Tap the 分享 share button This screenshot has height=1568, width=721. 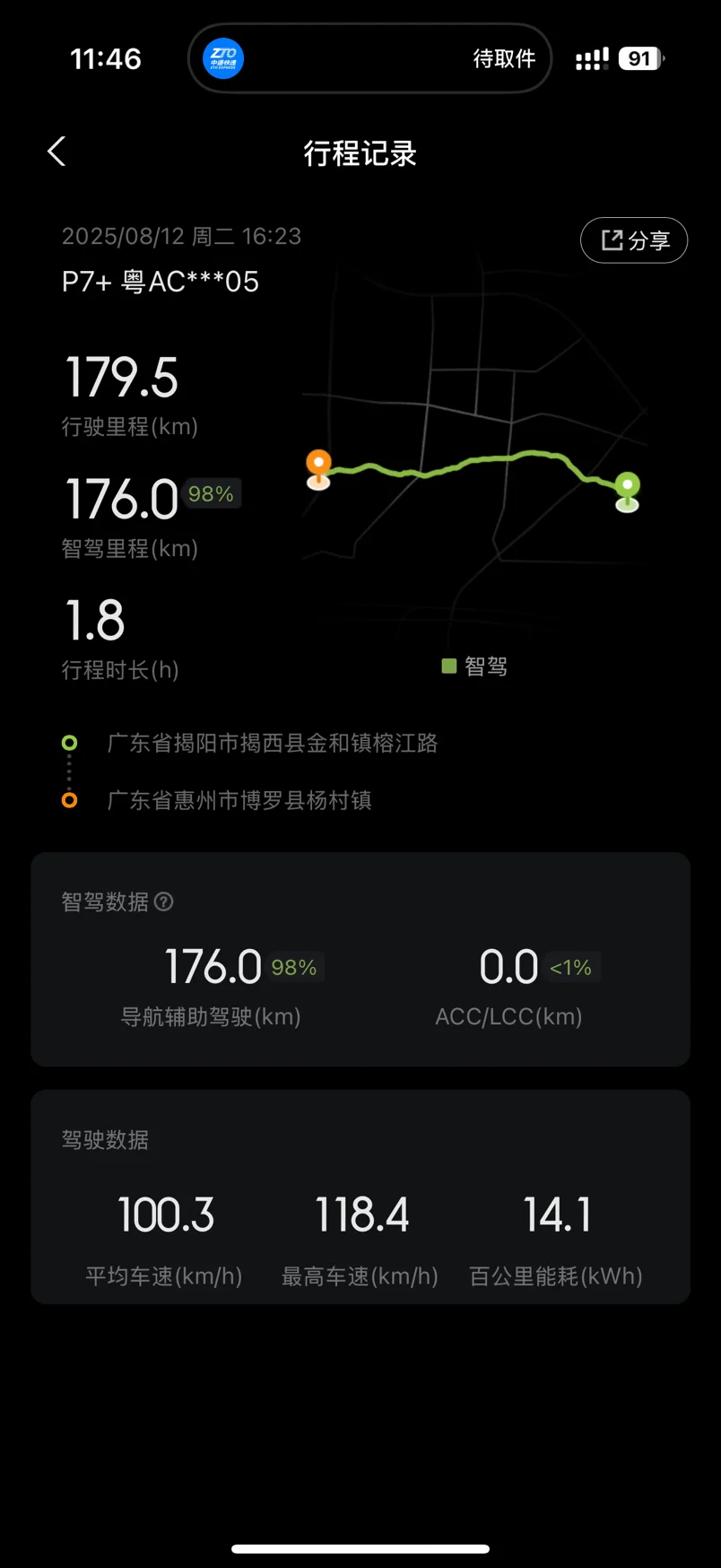point(634,240)
